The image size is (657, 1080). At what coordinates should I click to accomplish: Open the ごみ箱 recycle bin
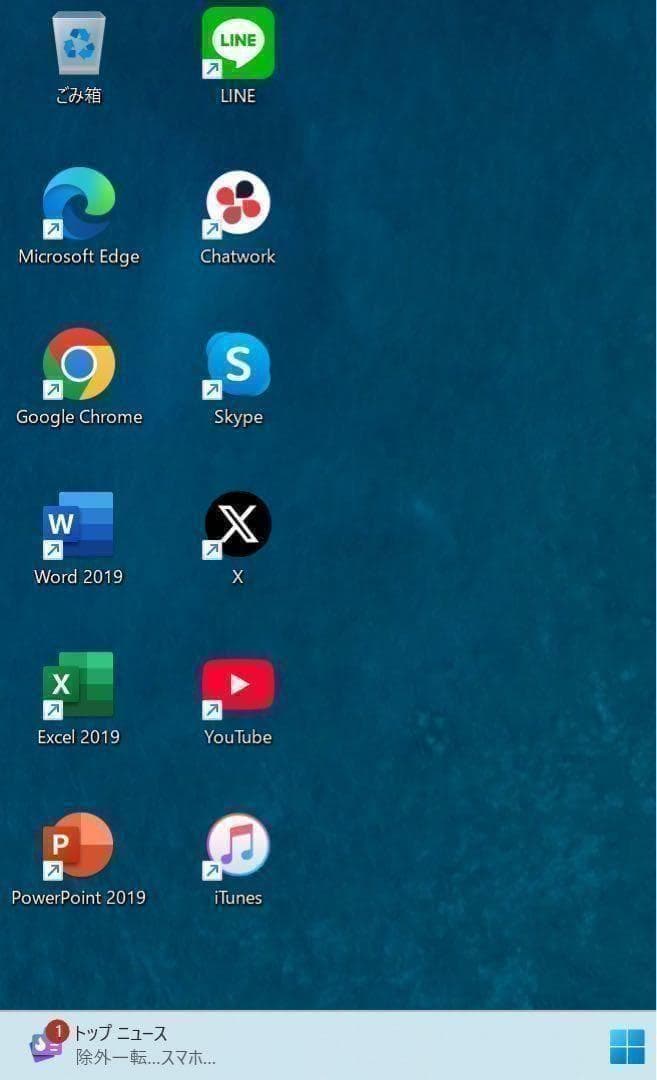click(x=78, y=45)
